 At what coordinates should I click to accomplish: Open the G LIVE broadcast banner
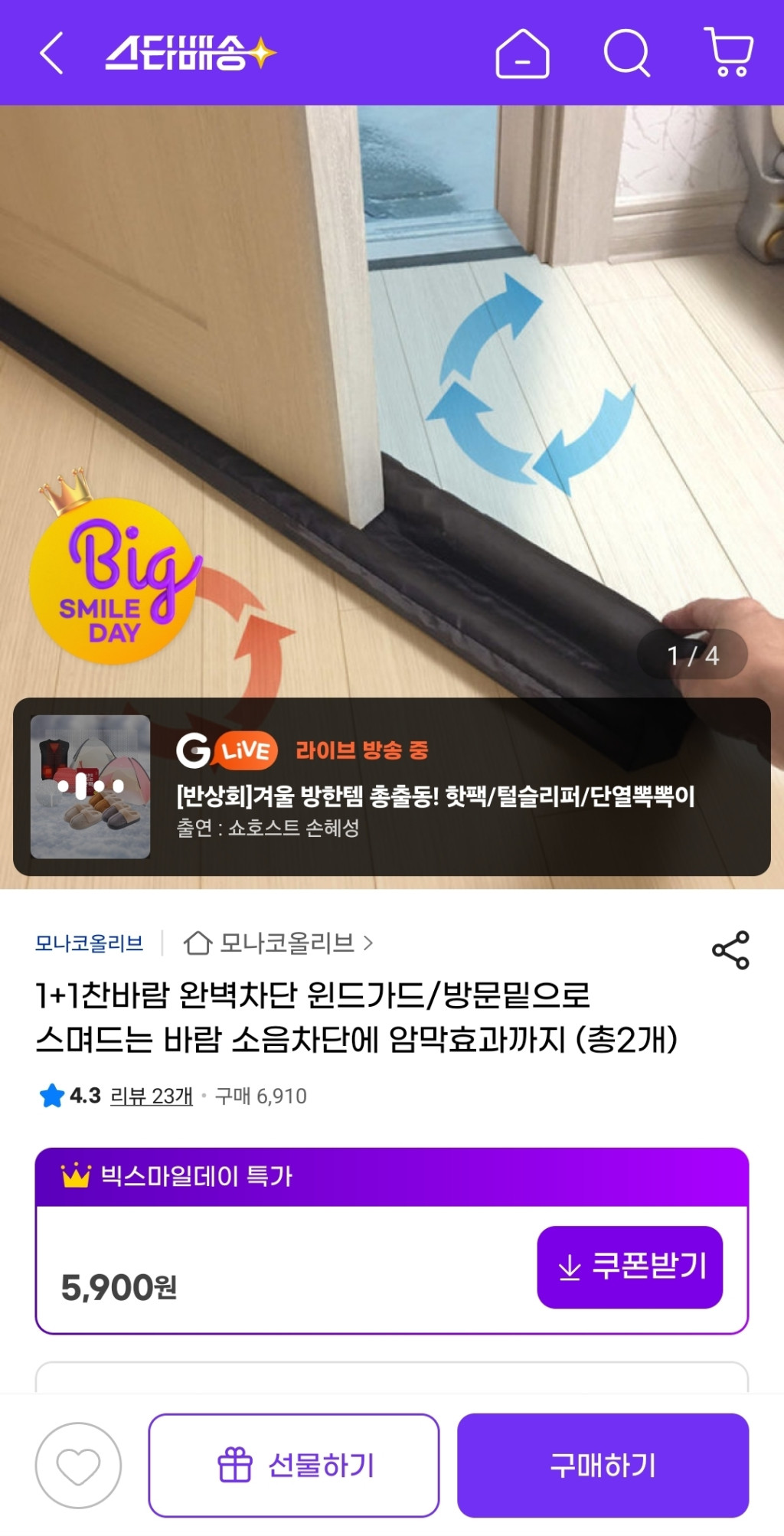(x=391, y=786)
